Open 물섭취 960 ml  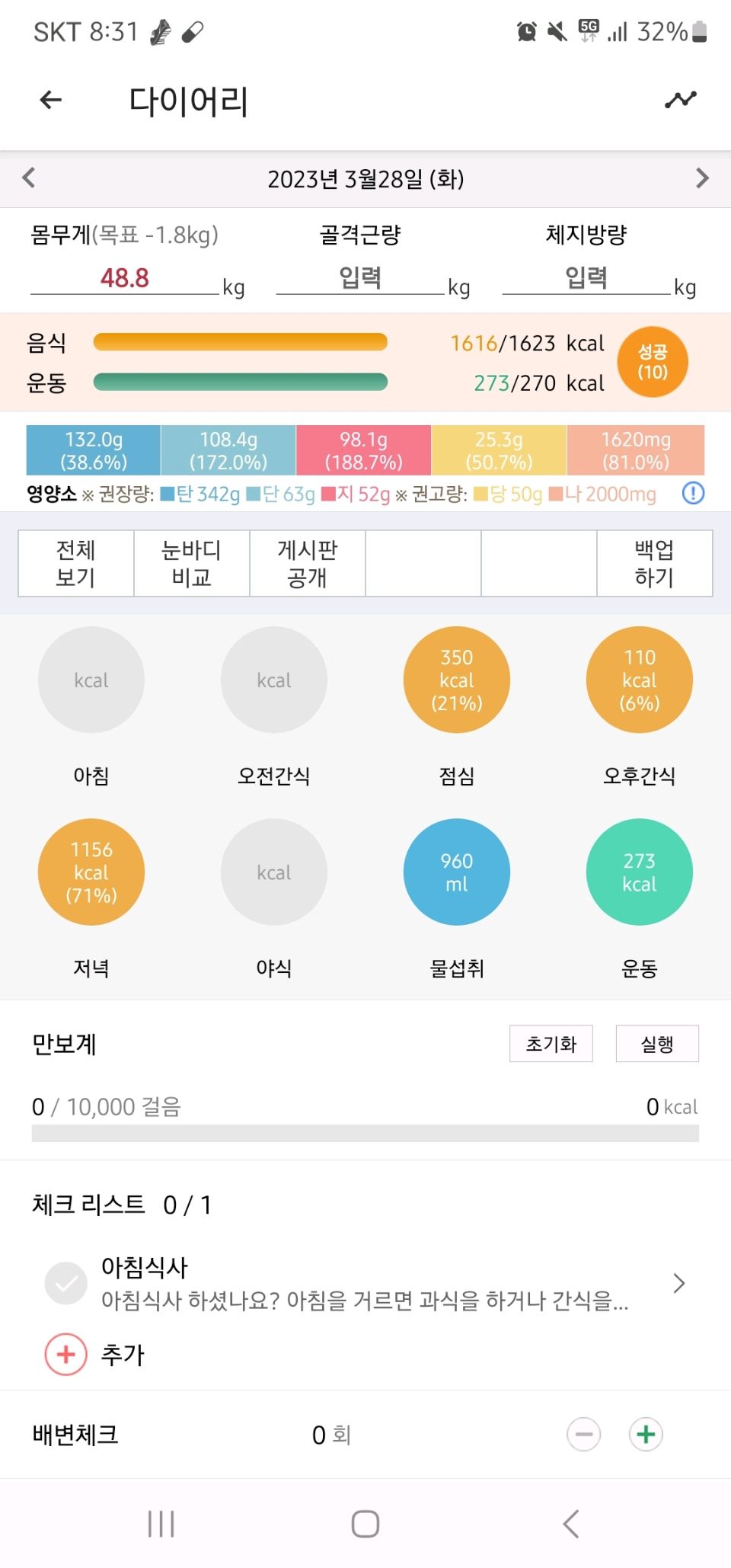point(457,872)
